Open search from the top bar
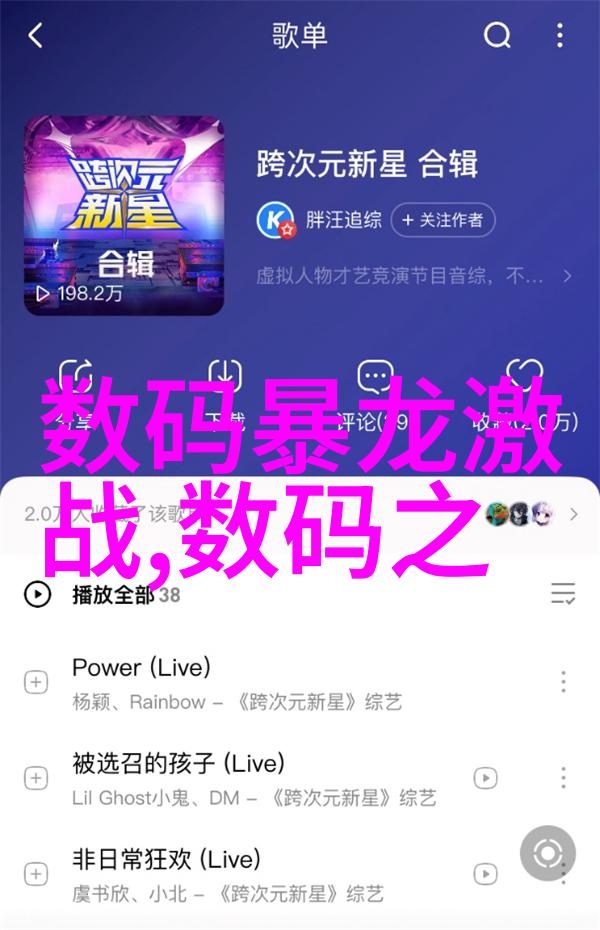This screenshot has width=600, height=930. pyautogui.click(x=497, y=37)
